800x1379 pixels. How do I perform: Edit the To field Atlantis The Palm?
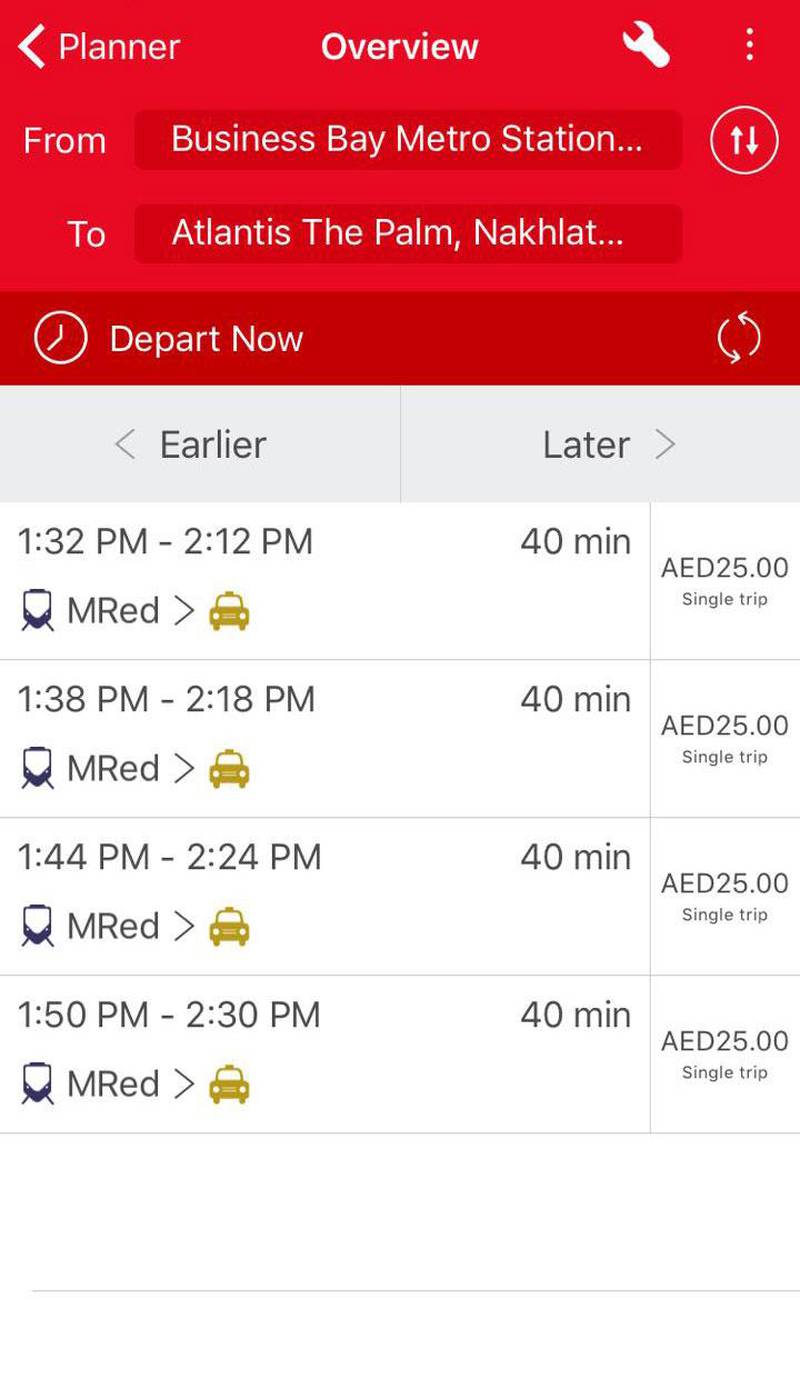pyautogui.click(x=408, y=233)
